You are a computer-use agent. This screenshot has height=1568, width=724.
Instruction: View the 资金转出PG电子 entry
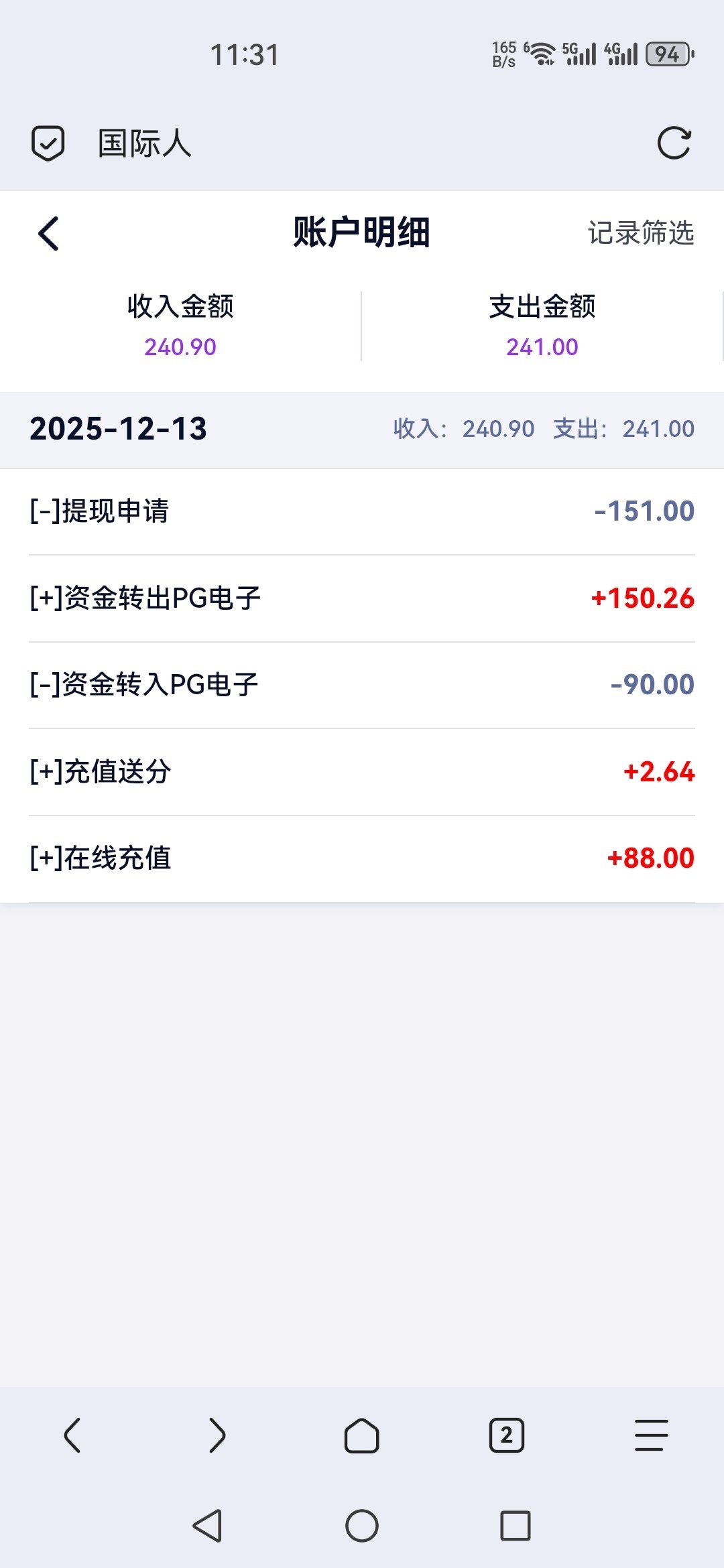(x=362, y=598)
